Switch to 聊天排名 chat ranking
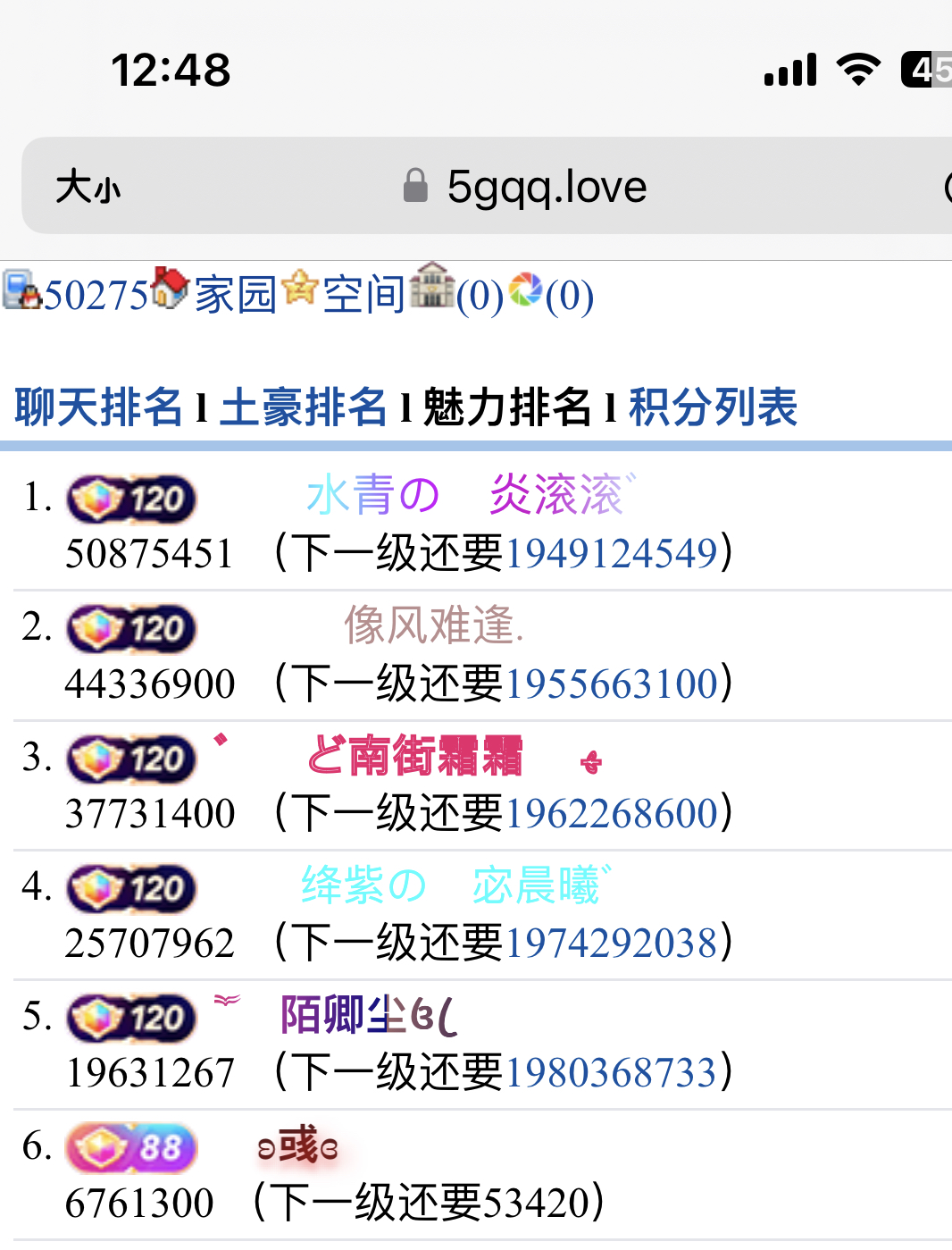 98,407
